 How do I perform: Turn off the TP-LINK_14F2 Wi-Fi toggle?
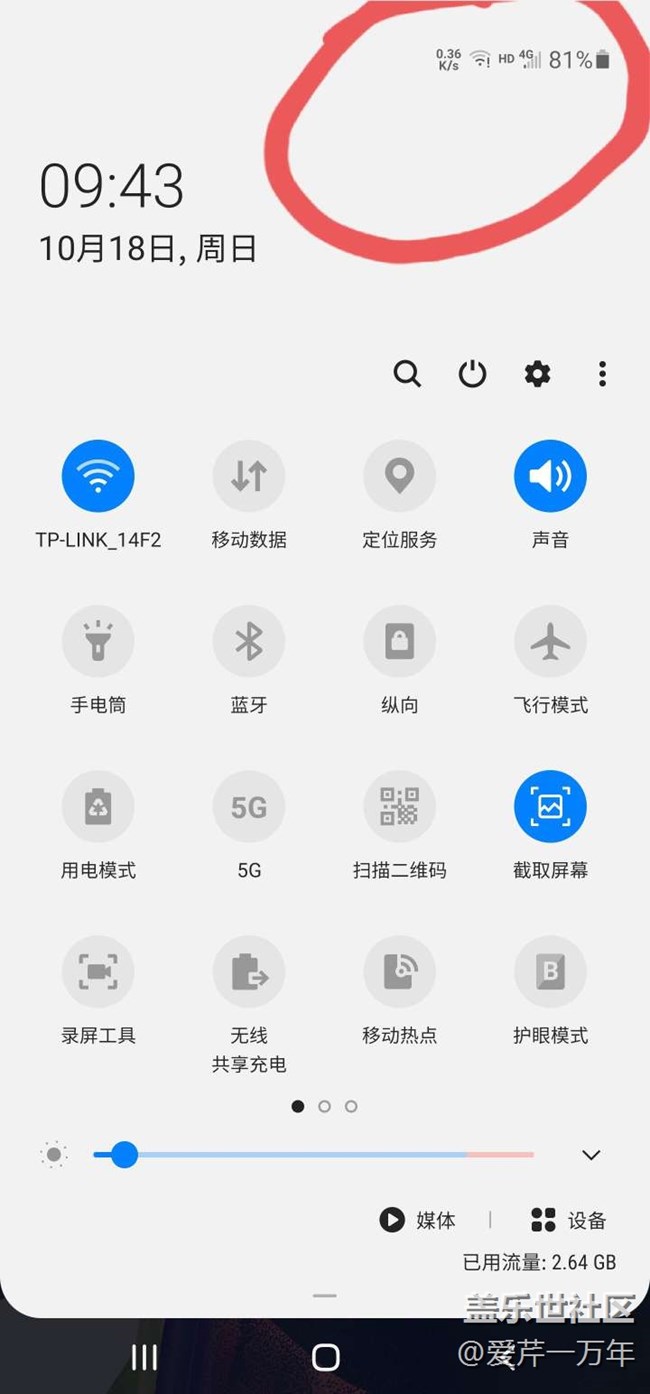point(98,476)
